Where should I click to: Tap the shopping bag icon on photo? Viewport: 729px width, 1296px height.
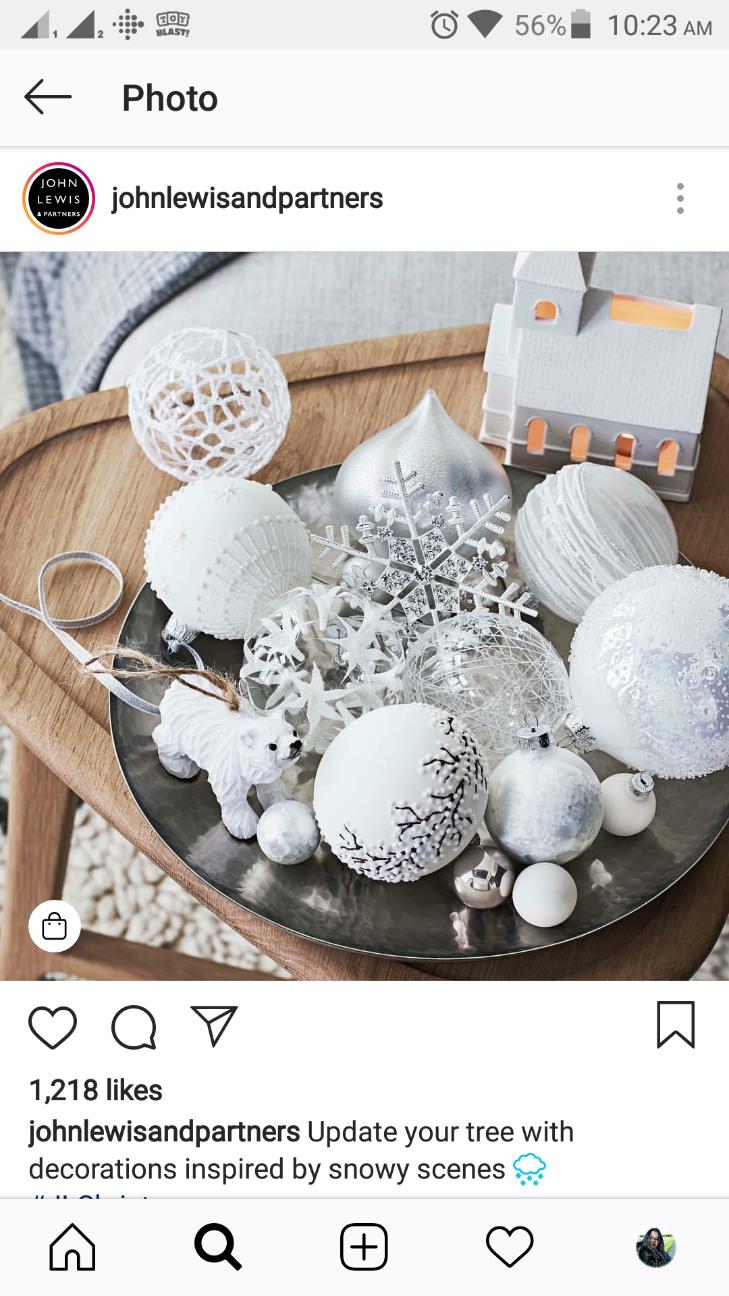[54, 927]
